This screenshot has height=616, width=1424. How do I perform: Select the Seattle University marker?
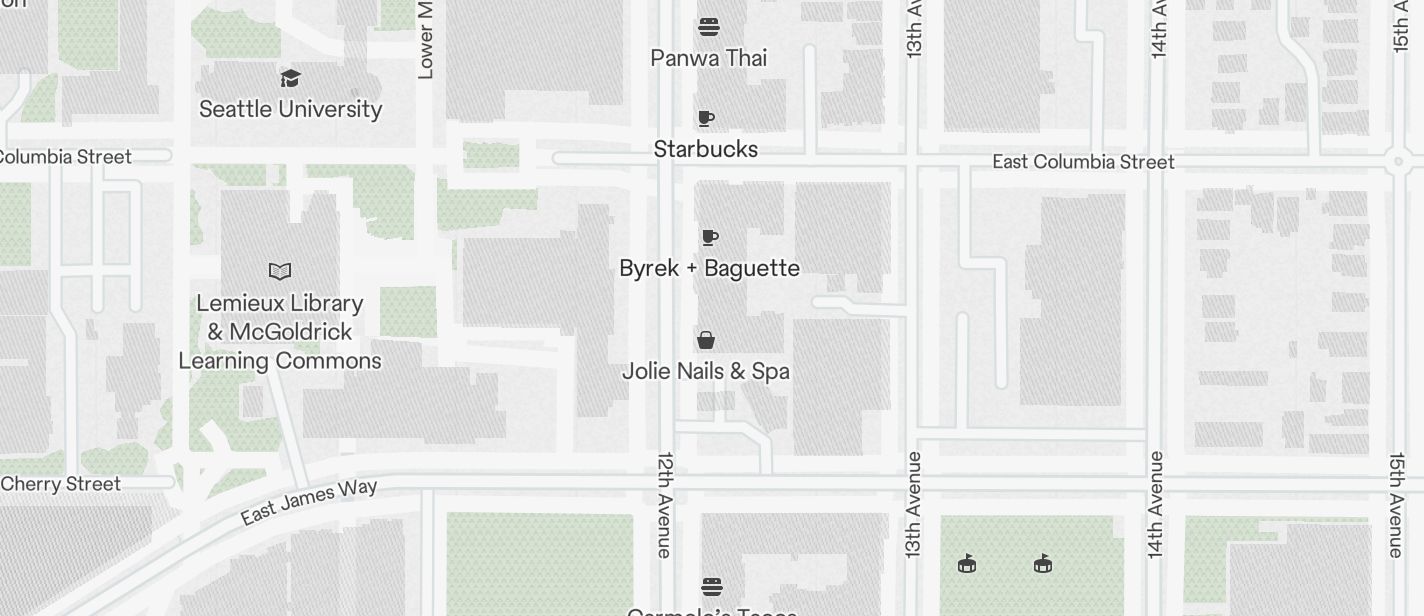290,79
